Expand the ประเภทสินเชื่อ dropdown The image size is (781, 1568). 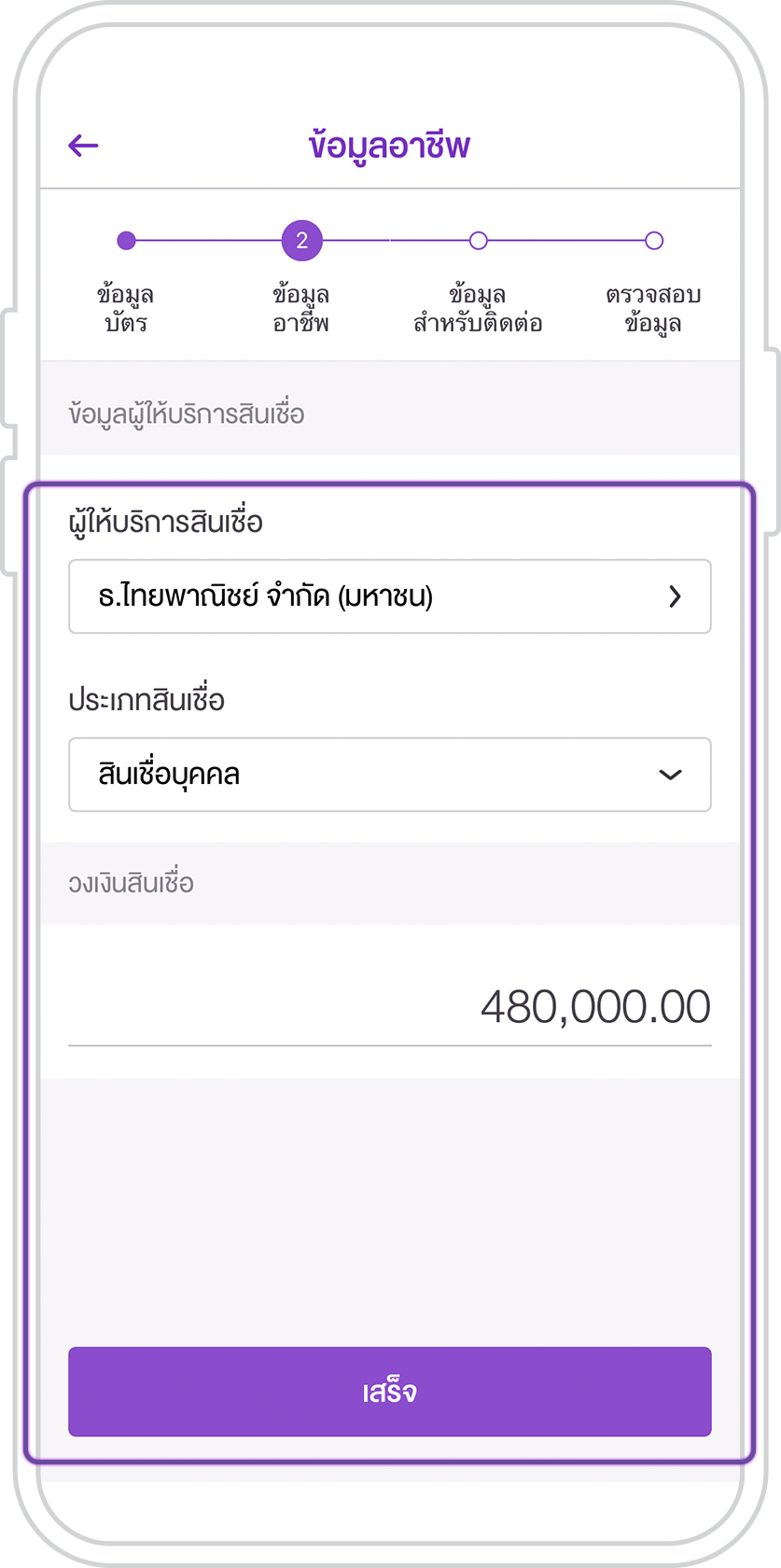pyautogui.click(x=389, y=775)
